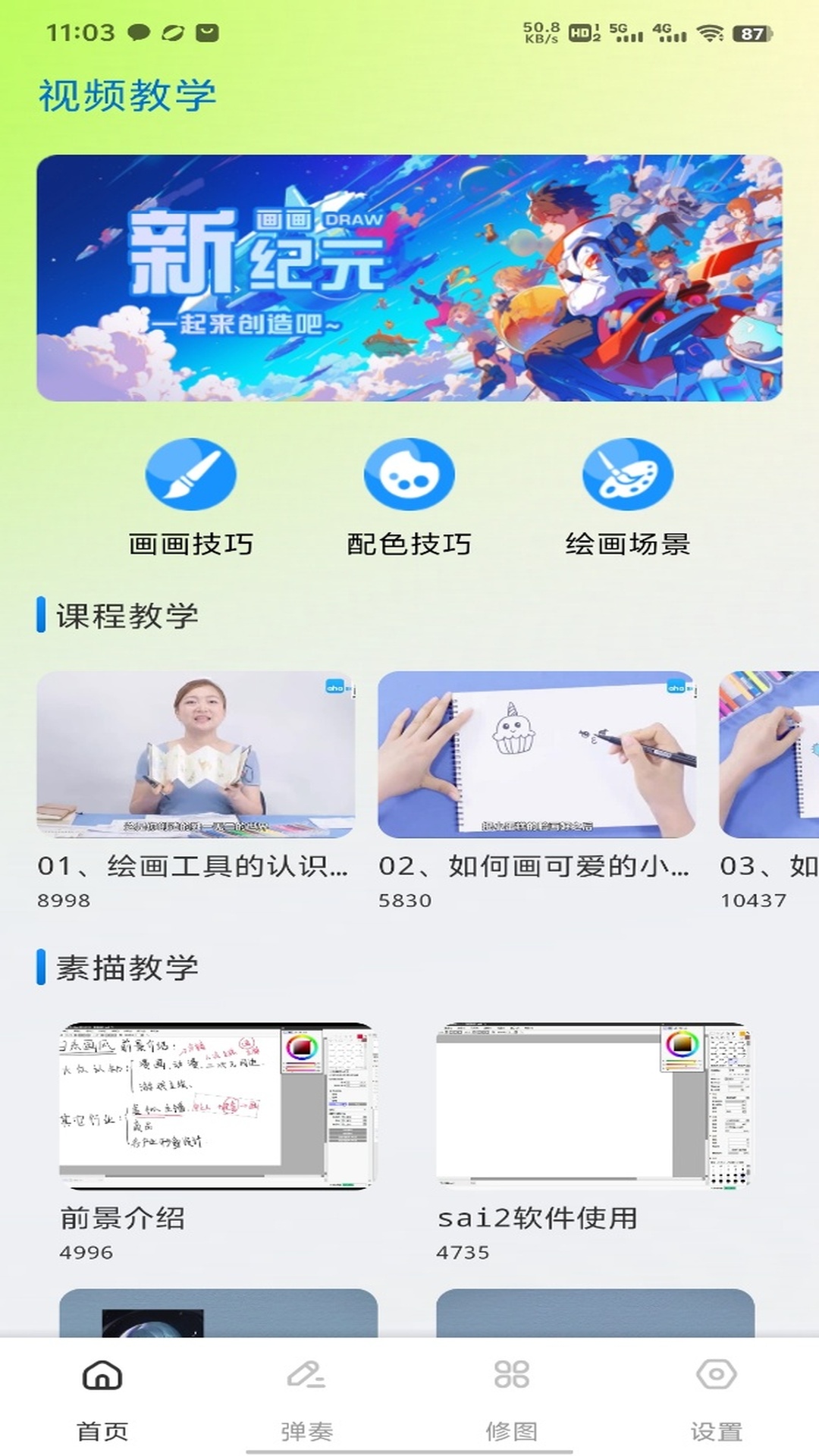Open the Wi-Fi icon in status bar
Viewport: 819px width, 1456px height.
tap(711, 32)
